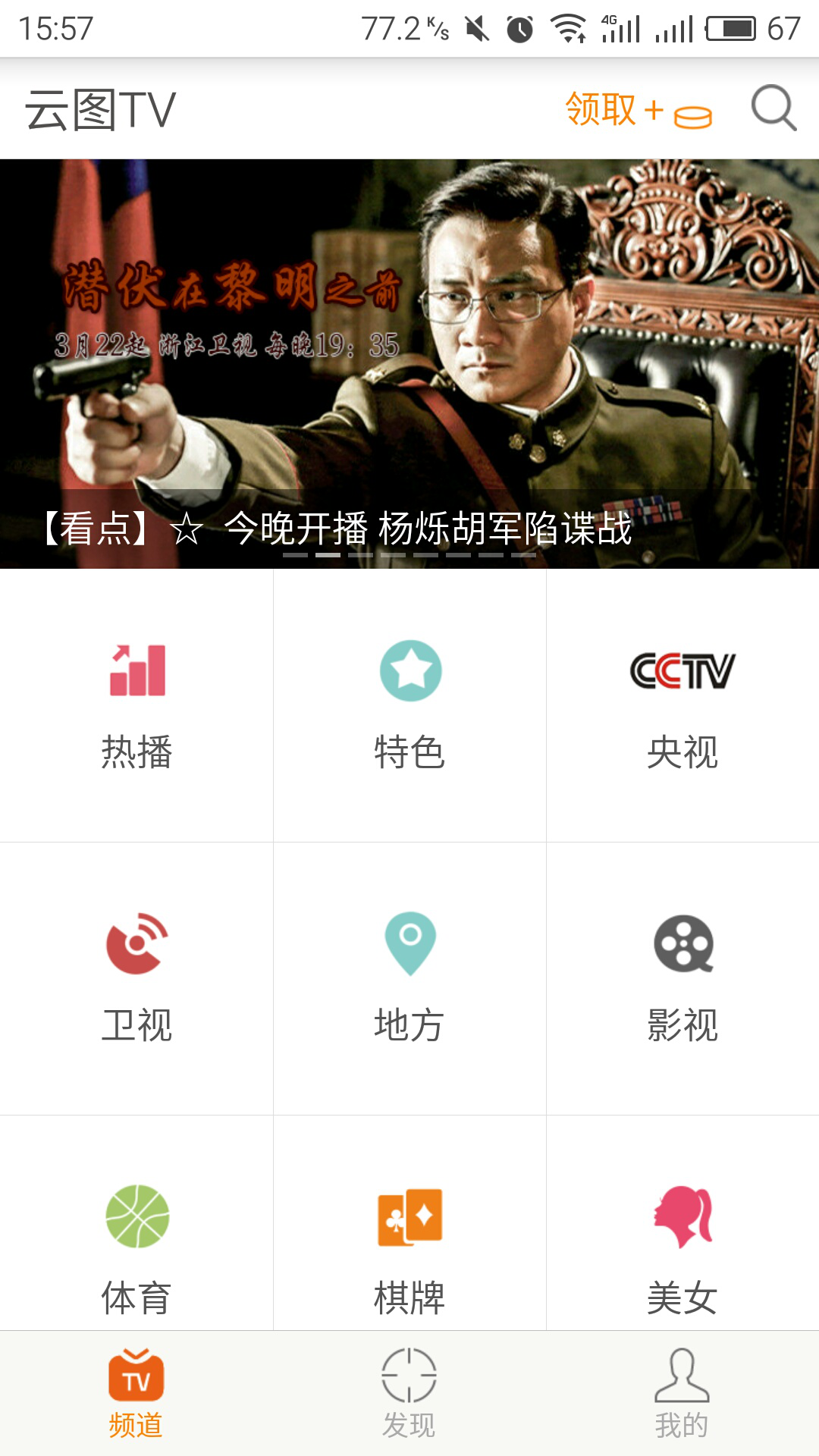Go to the 我的 profile tab

click(682, 1394)
